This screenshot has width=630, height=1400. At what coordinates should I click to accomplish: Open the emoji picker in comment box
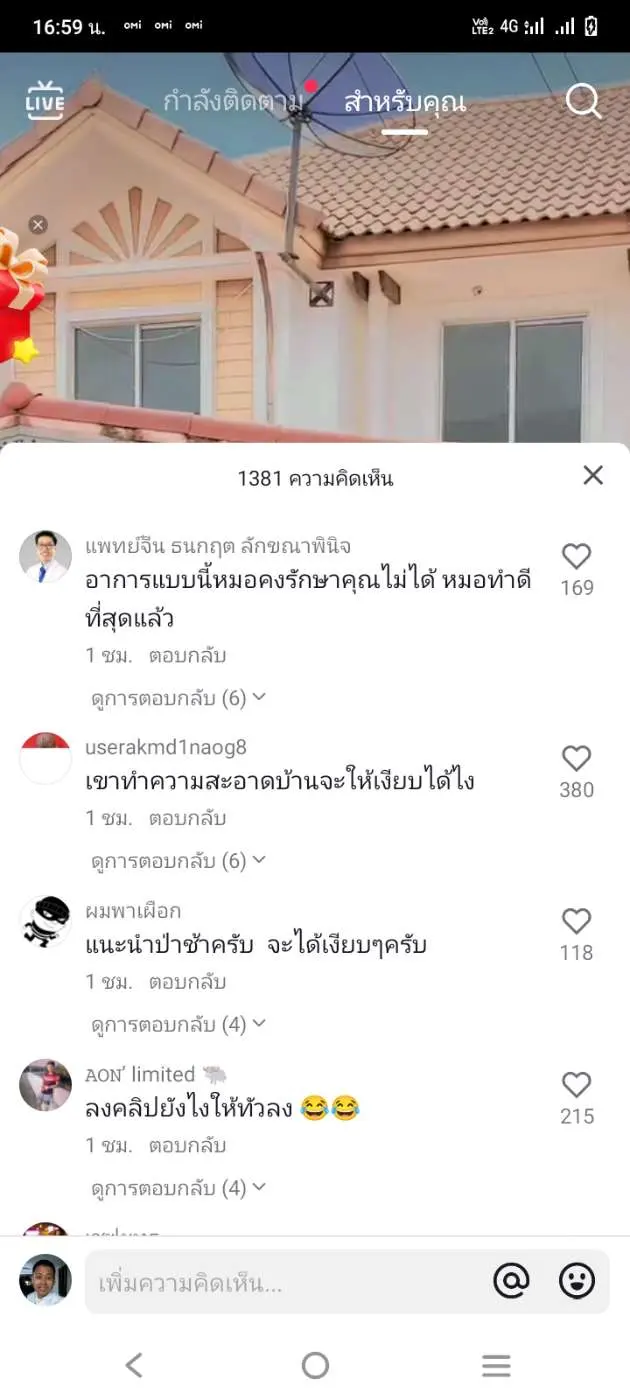pyautogui.click(x=577, y=1281)
